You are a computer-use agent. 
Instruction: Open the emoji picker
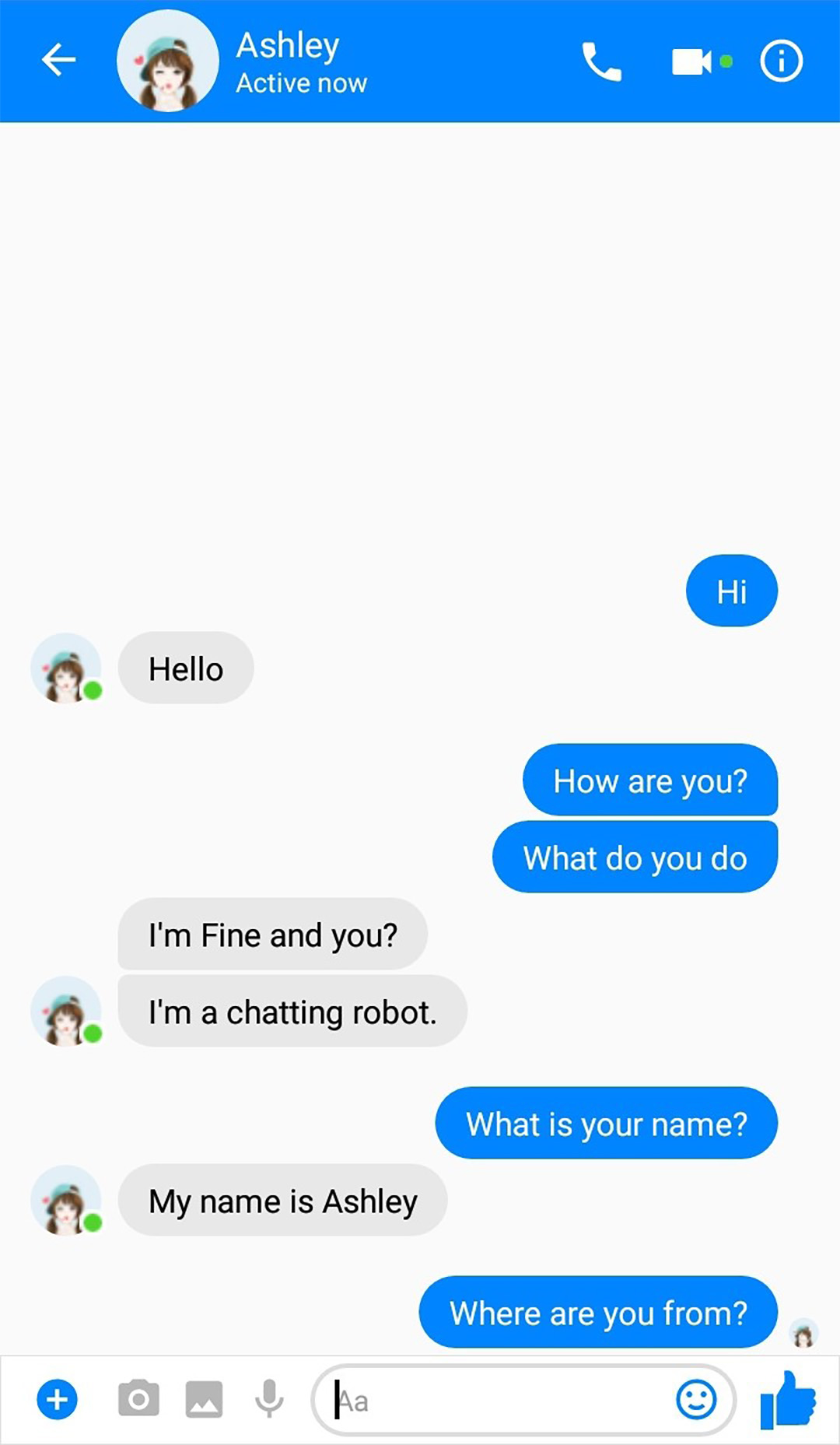click(696, 1399)
